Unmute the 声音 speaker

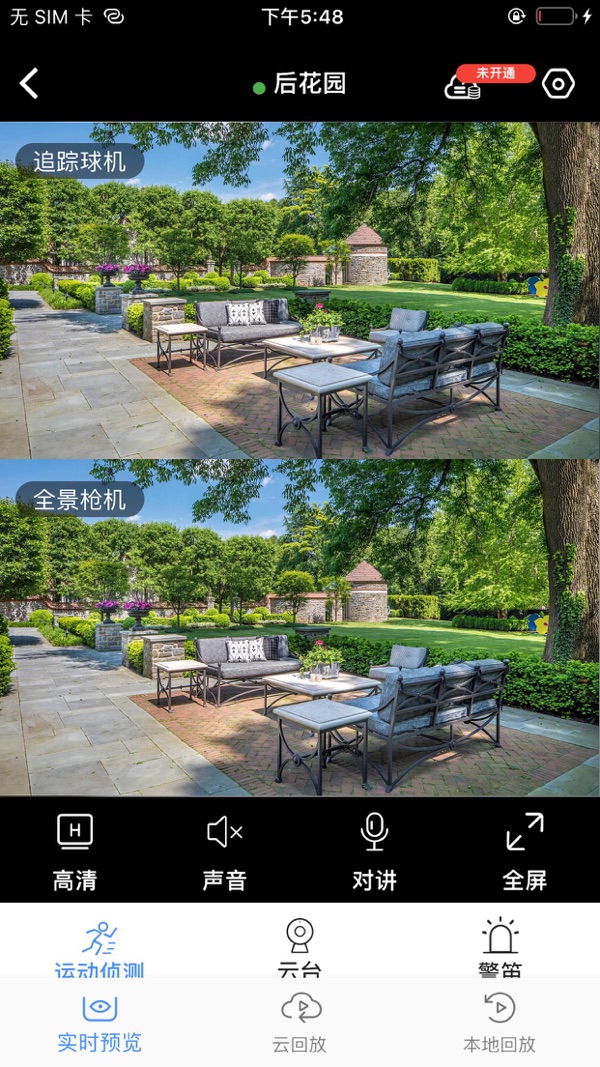click(x=224, y=851)
